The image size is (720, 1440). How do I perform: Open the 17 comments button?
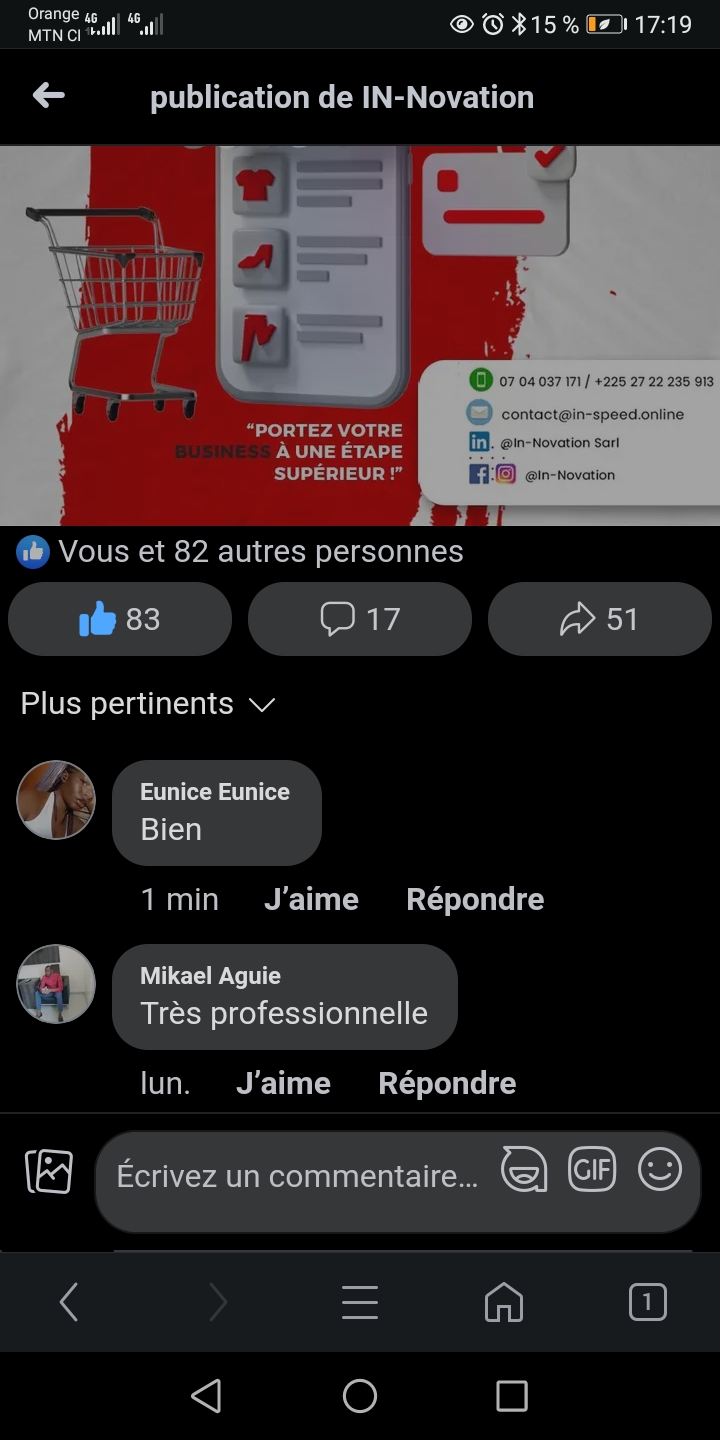(360, 619)
